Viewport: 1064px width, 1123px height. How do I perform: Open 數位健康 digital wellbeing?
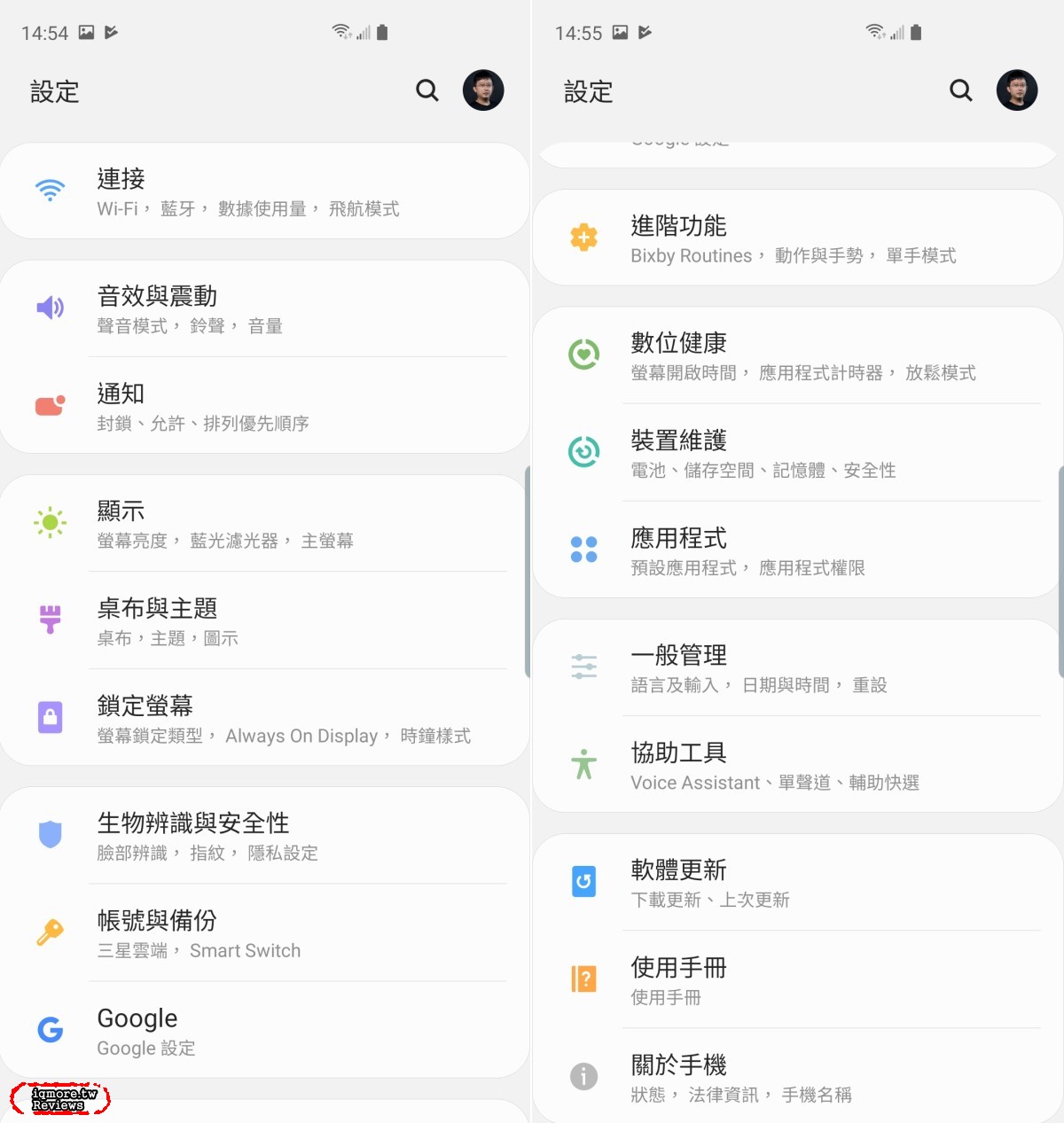click(798, 355)
